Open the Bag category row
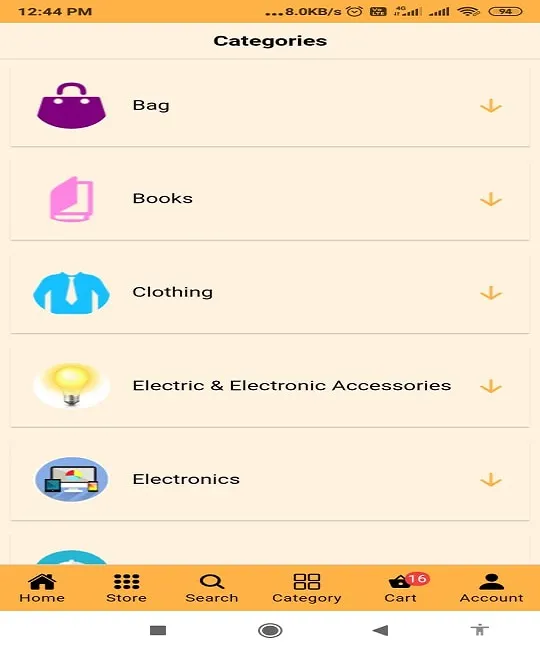The height and width of the screenshot is (650, 540). (270, 106)
